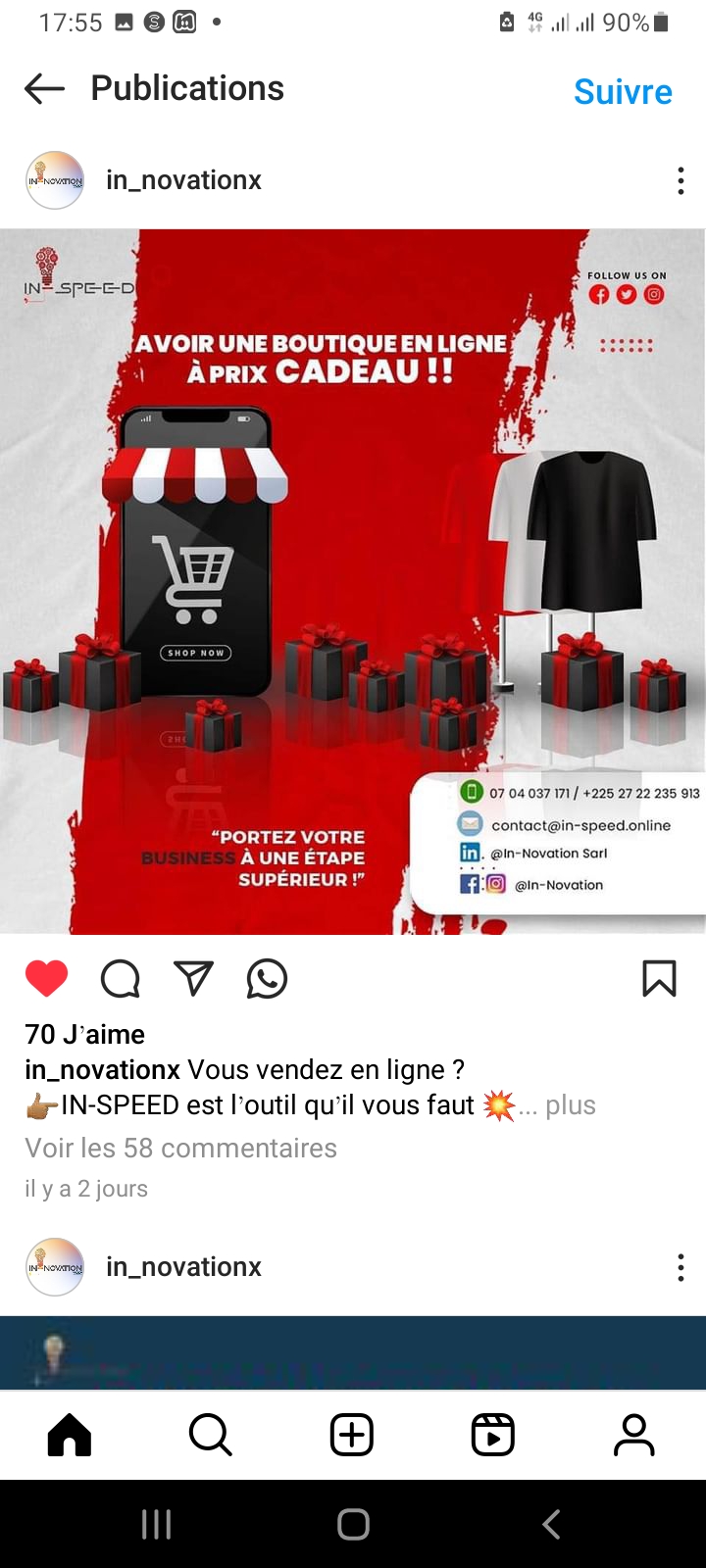This screenshot has width=706, height=1568.
Task: Open the in_novationx profile from the top post header
Action: [x=183, y=180]
